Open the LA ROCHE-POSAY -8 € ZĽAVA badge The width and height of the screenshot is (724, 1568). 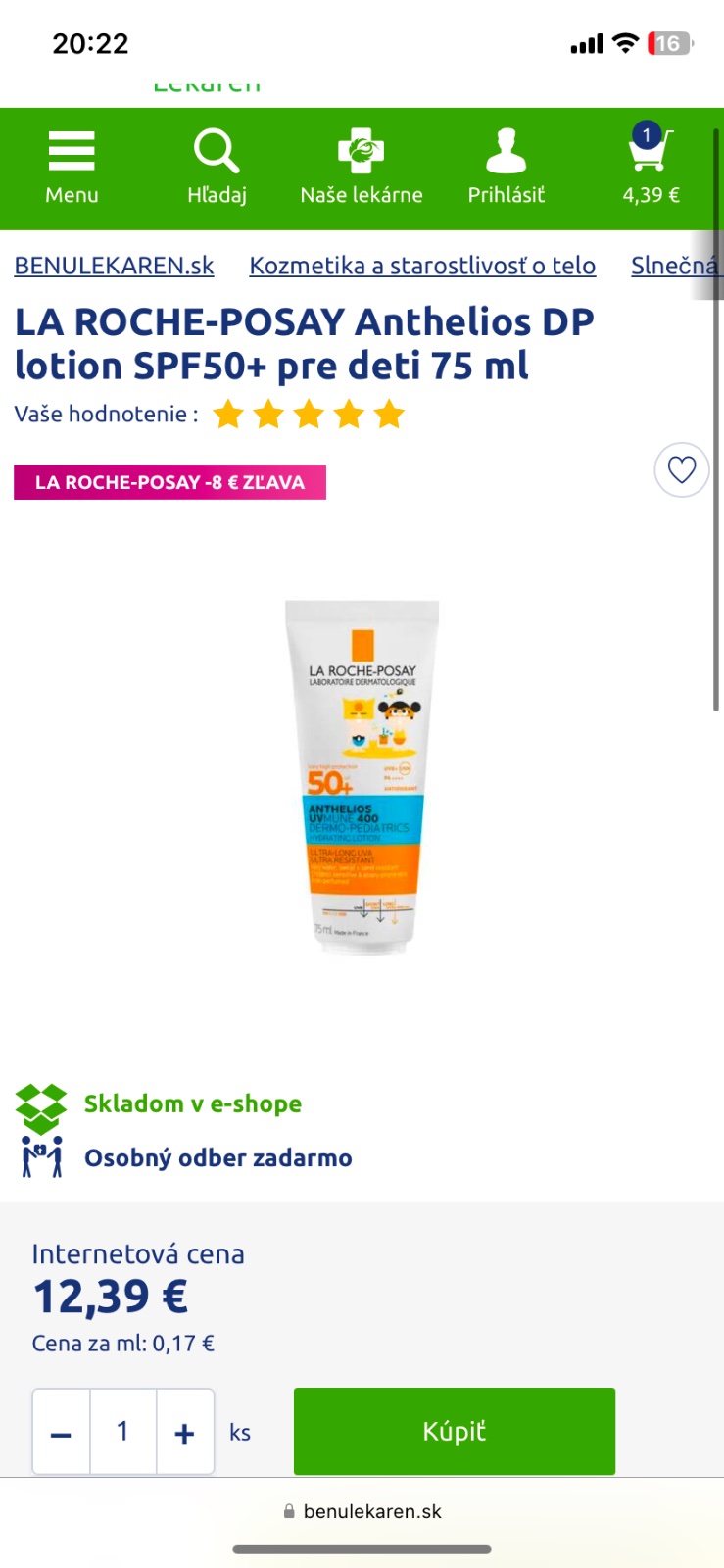pyautogui.click(x=169, y=482)
